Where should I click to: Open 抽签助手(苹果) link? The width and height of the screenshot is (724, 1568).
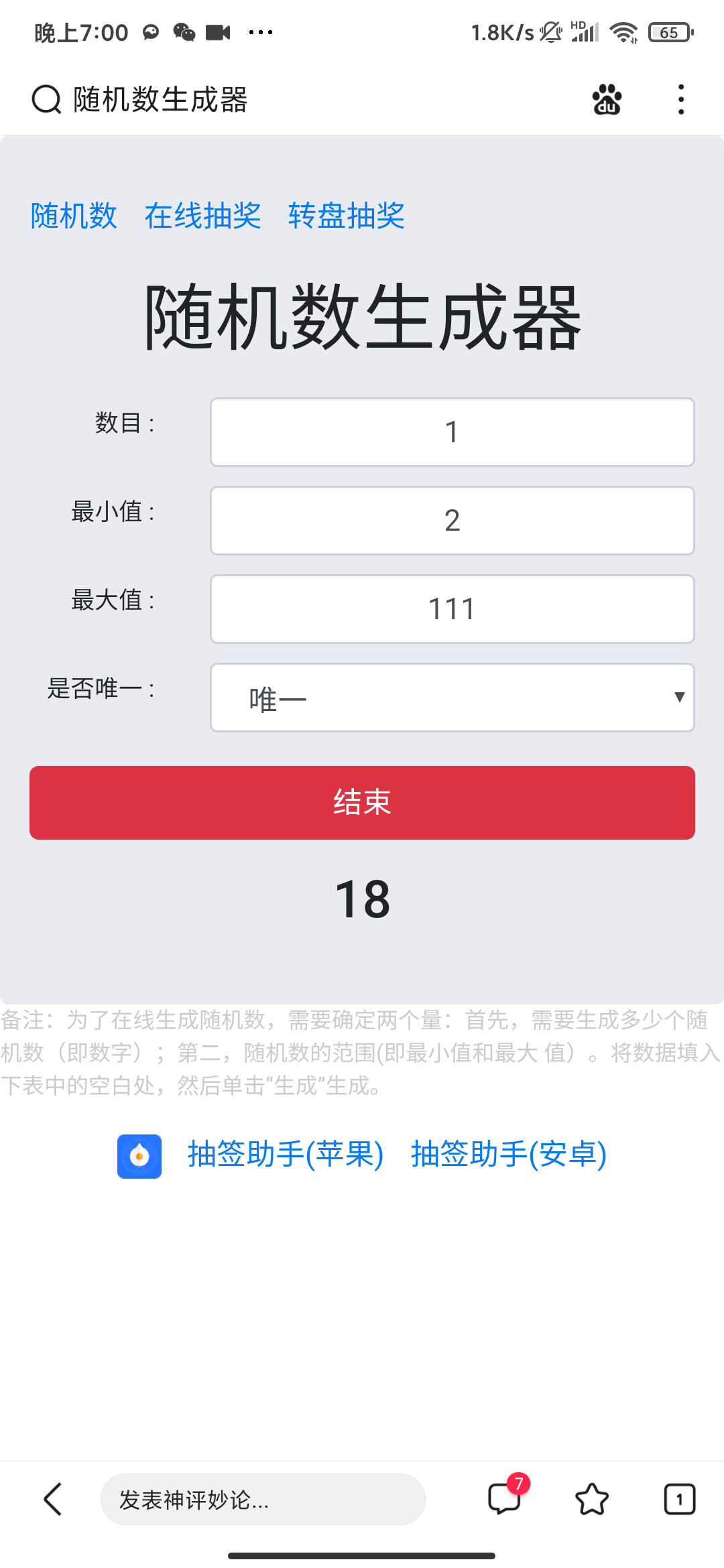coord(286,1155)
